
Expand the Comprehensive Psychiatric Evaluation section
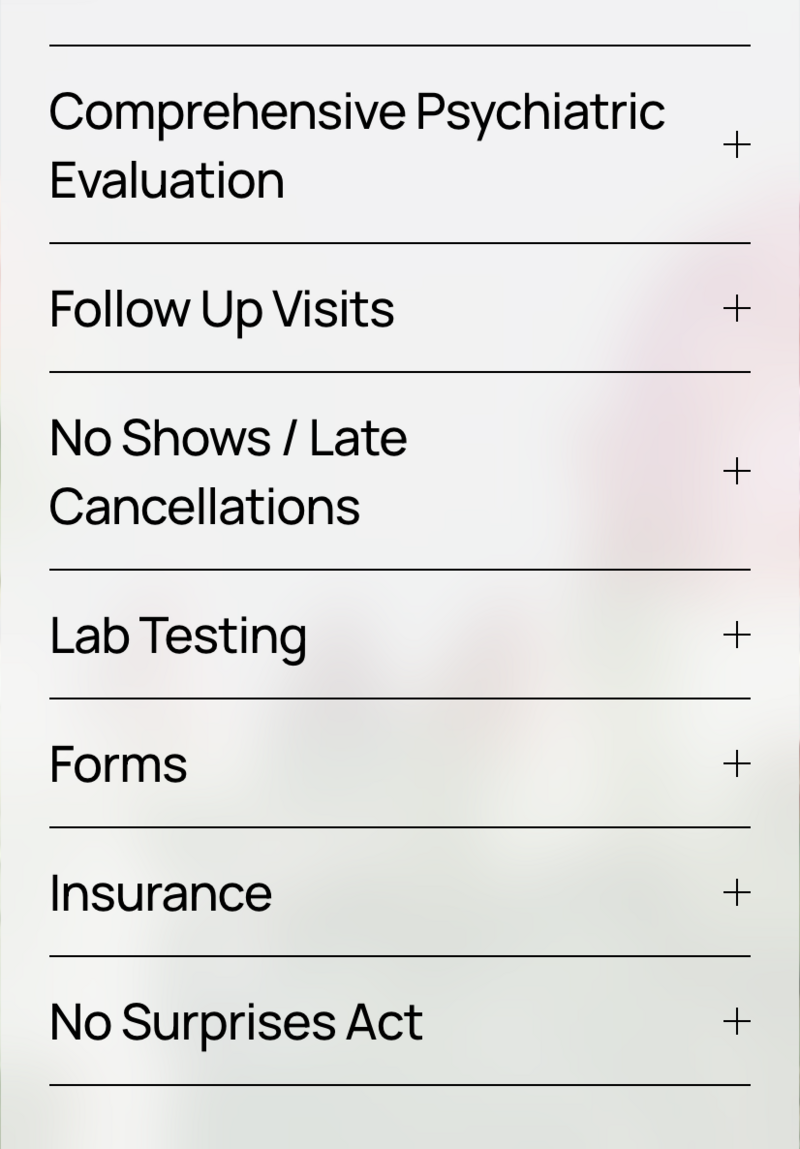[736, 145]
